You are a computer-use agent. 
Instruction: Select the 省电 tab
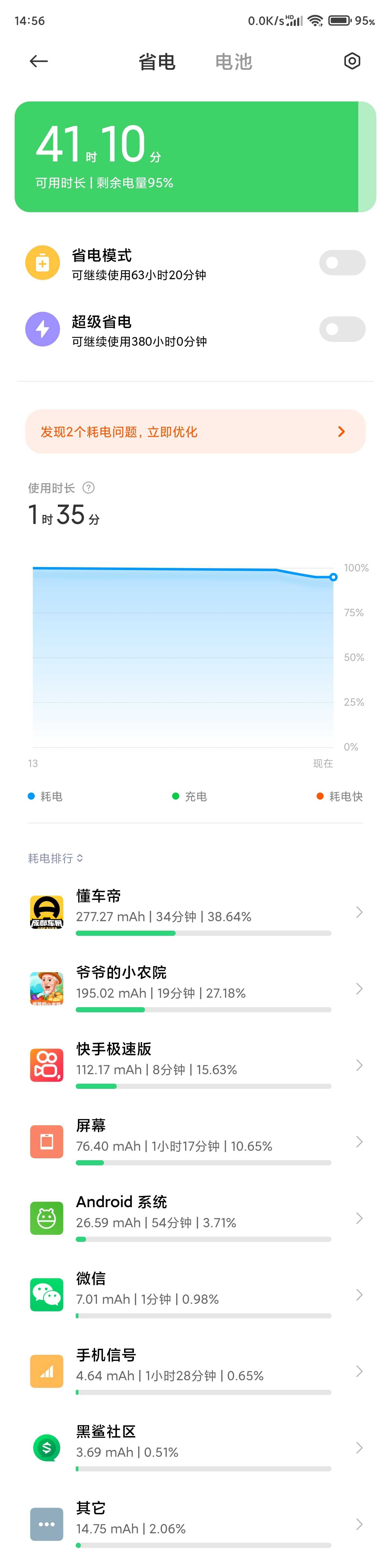157,62
